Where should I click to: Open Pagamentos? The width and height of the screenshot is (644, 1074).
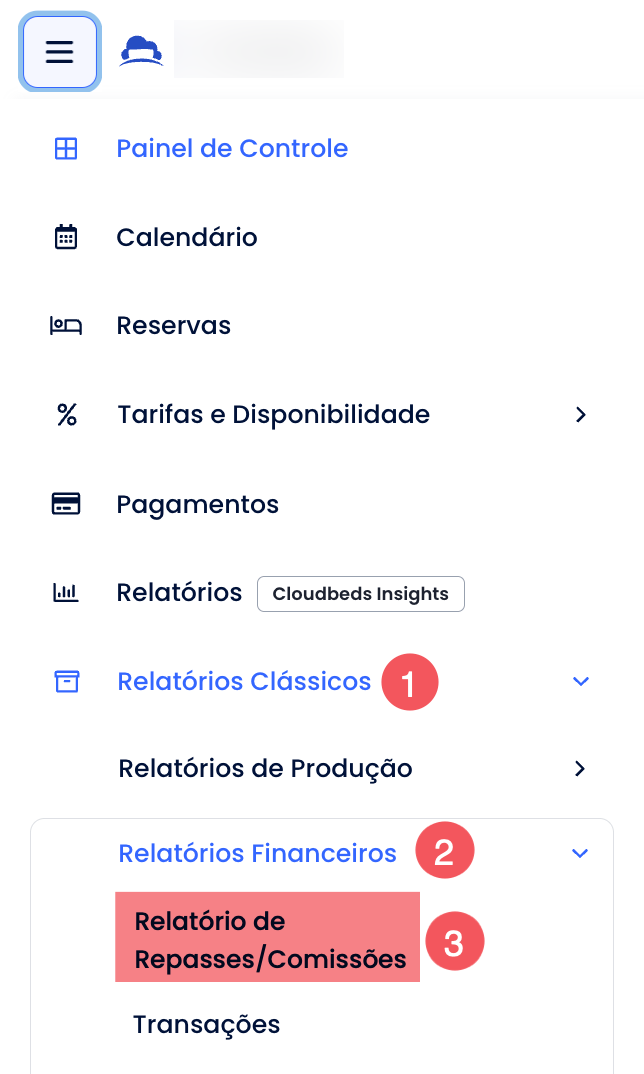[197, 504]
